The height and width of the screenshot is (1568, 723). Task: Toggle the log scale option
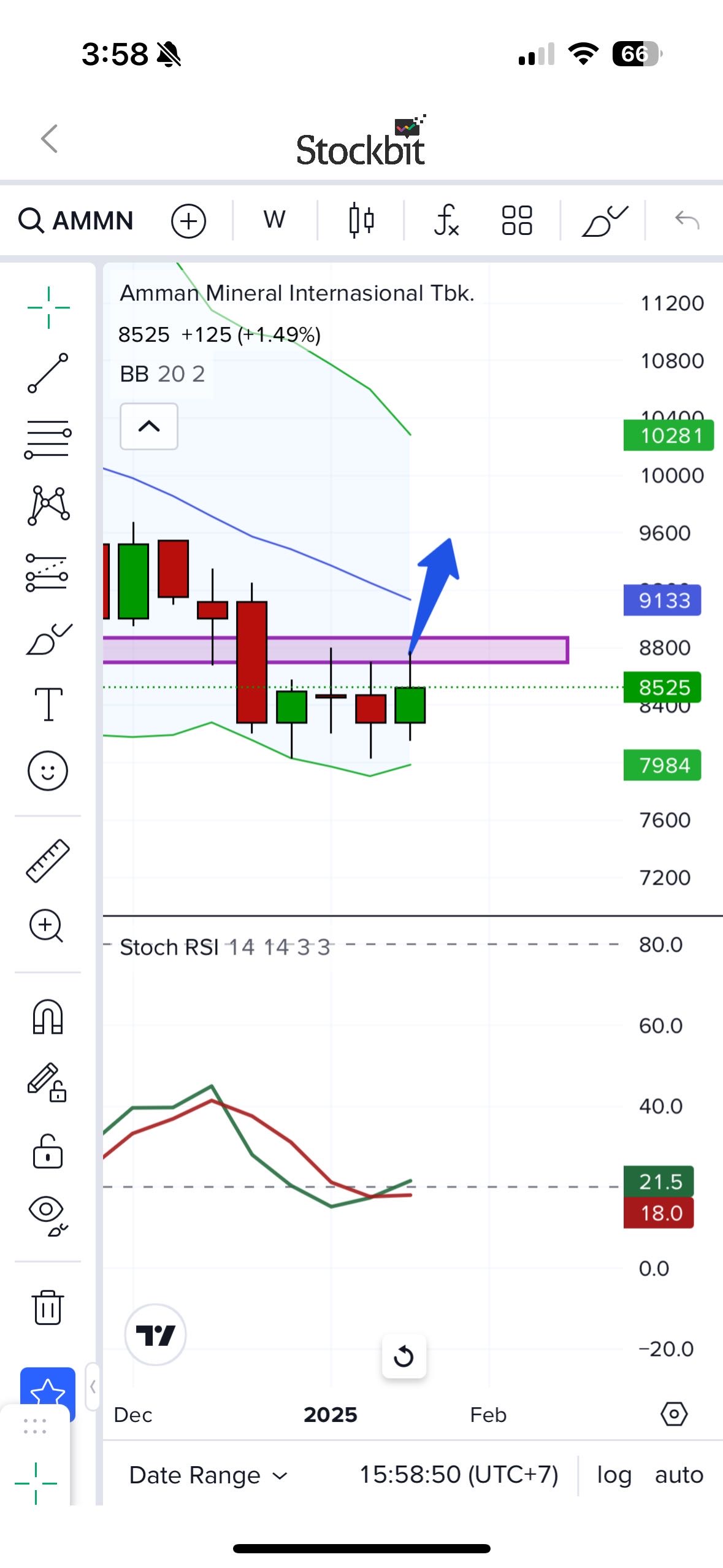pyautogui.click(x=614, y=1475)
